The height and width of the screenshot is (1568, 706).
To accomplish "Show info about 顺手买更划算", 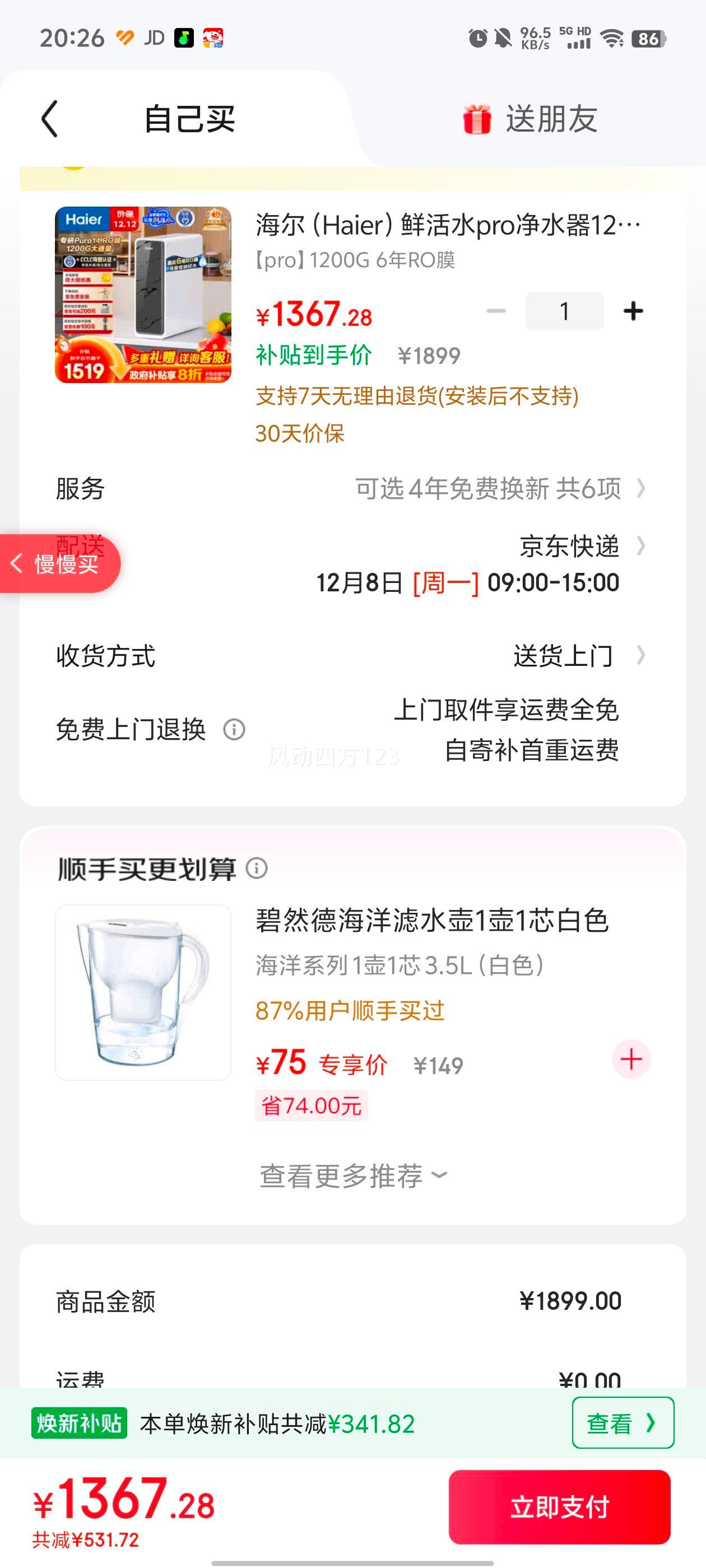I will tap(257, 868).
